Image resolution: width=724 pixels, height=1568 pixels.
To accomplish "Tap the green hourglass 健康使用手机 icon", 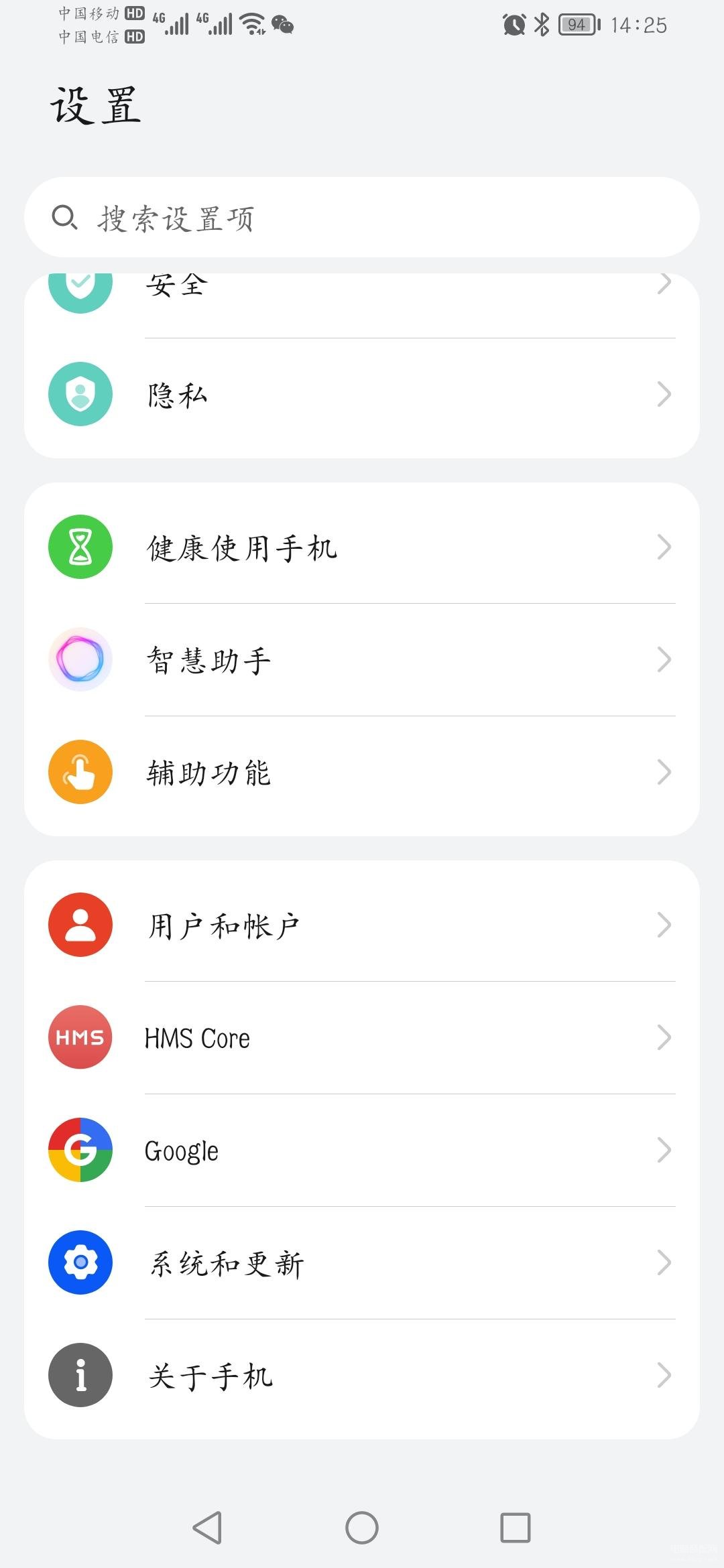I will [80, 546].
